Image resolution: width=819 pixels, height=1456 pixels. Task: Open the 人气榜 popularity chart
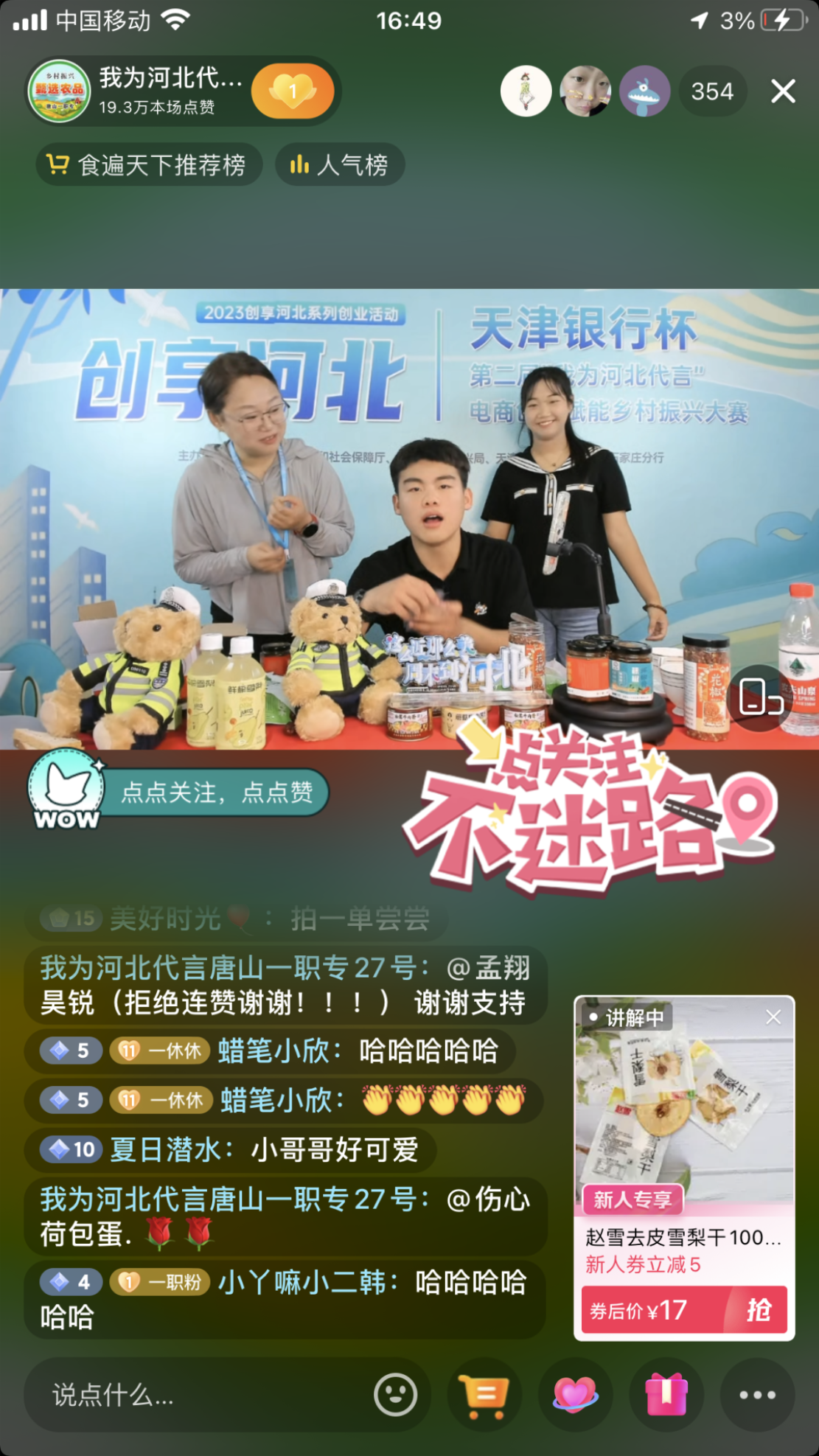point(340,164)
